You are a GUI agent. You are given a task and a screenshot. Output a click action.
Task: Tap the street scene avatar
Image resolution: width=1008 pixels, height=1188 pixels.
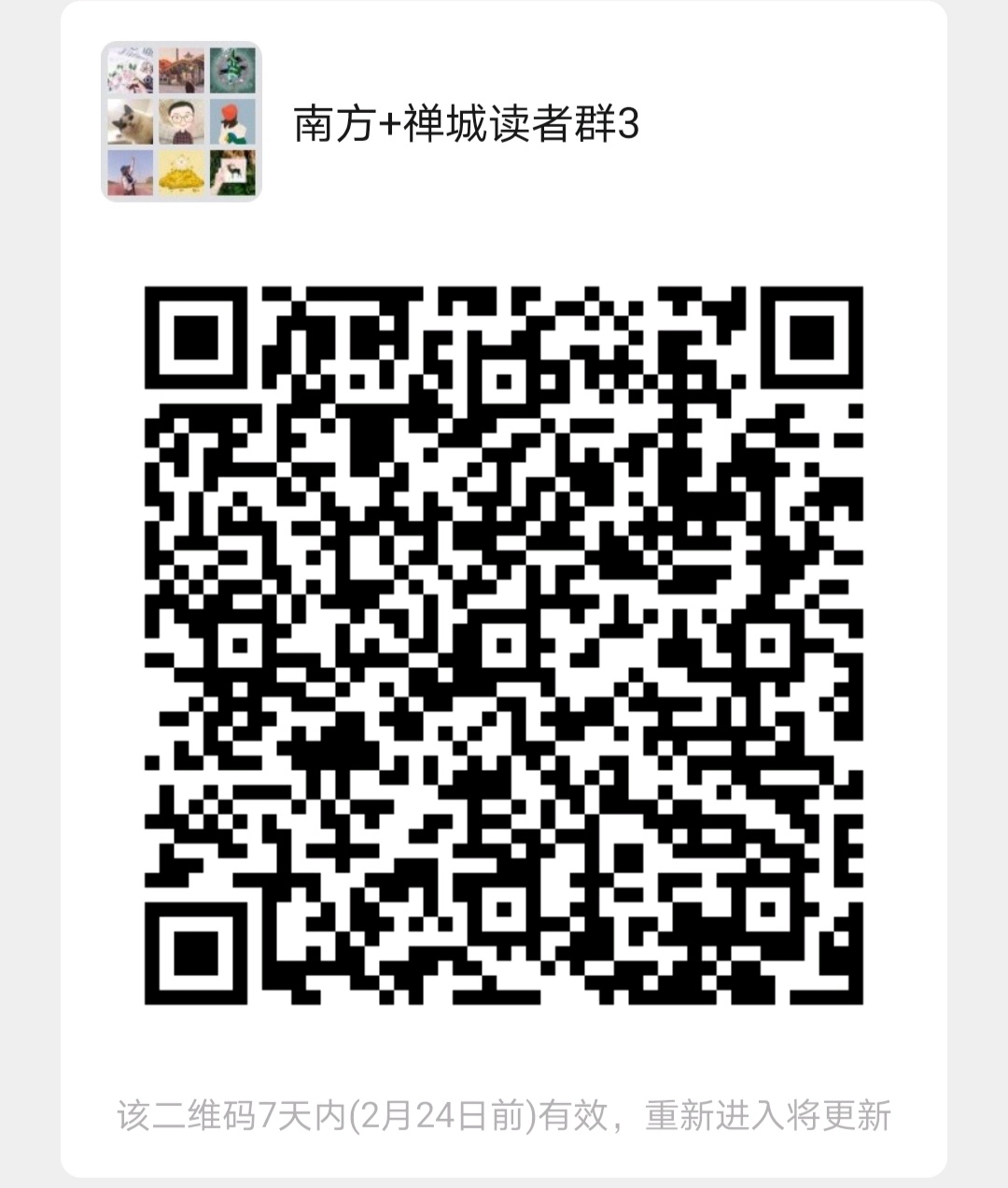pos(183,70)
